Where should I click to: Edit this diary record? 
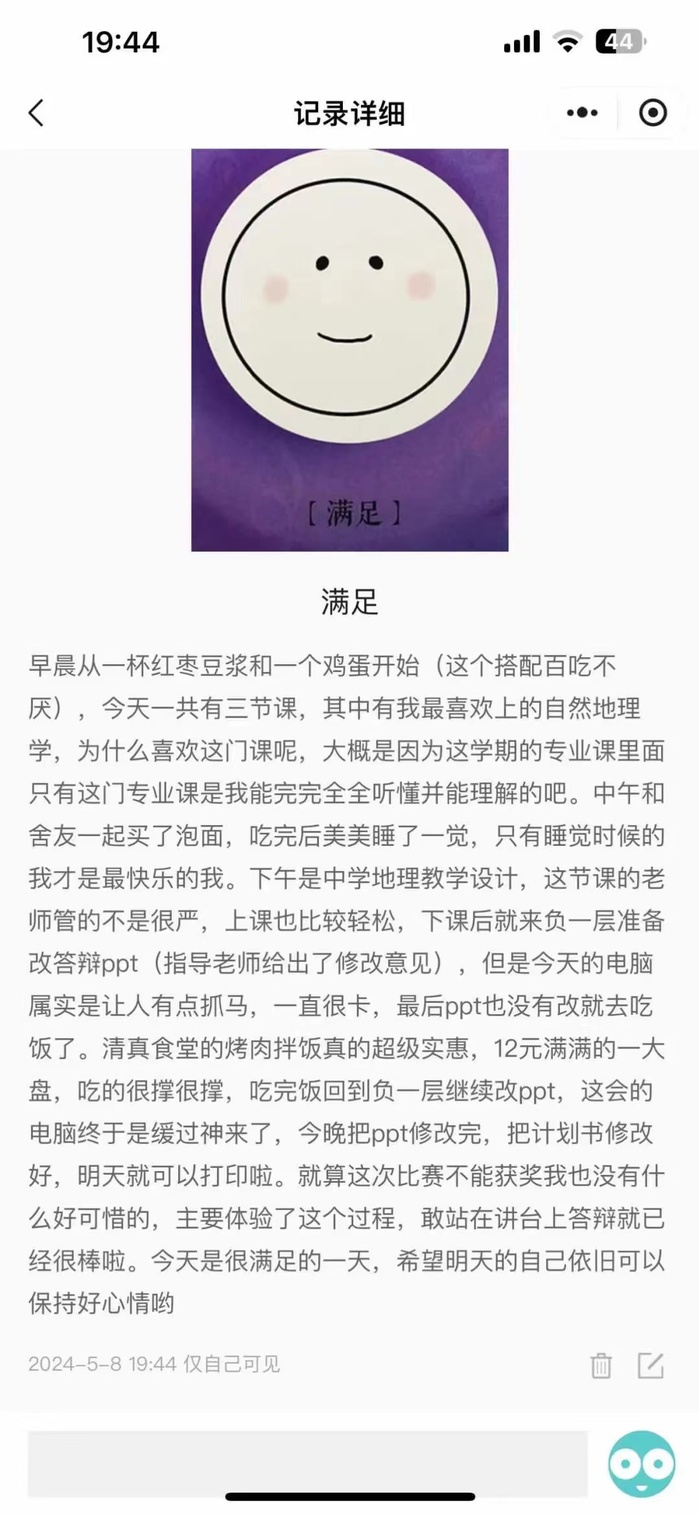651,1365
